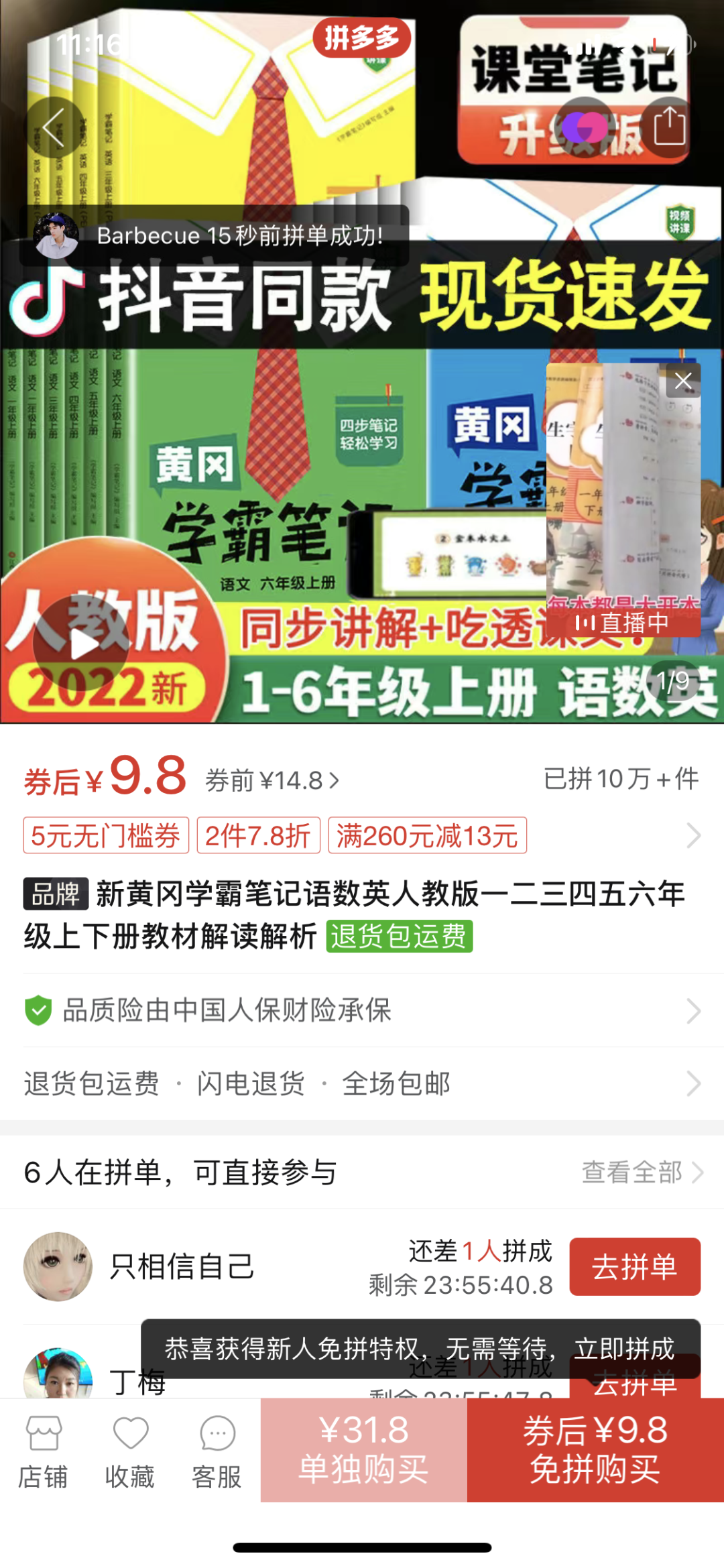Viewport: 724px width, 1568px height.
Task: Add item to favorites with 收藏
Action: (130, 1451)
